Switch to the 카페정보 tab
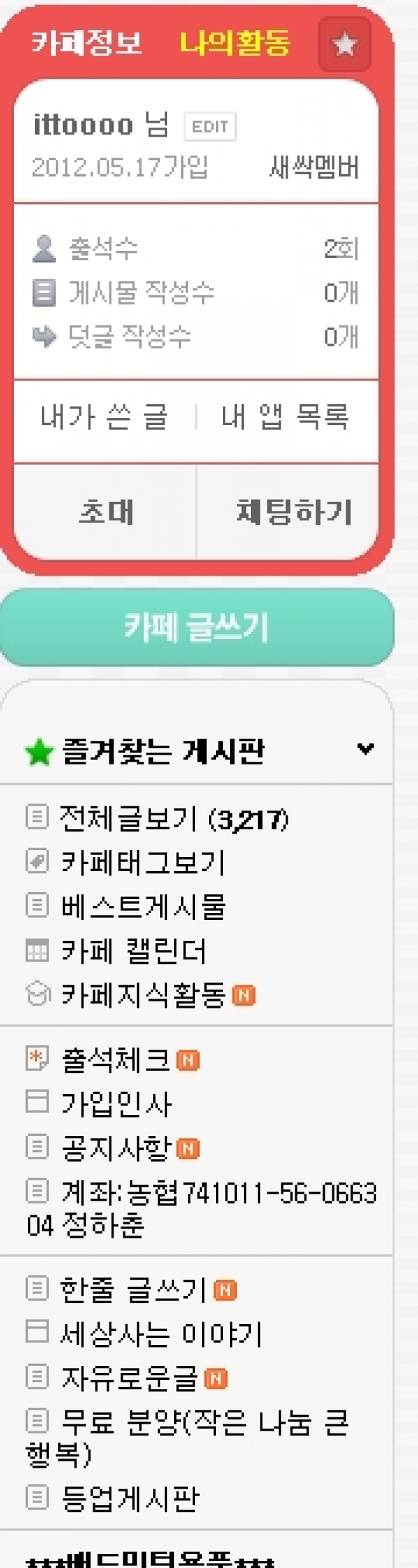The width and height of the screenshot is (418, 1568). 86,43
